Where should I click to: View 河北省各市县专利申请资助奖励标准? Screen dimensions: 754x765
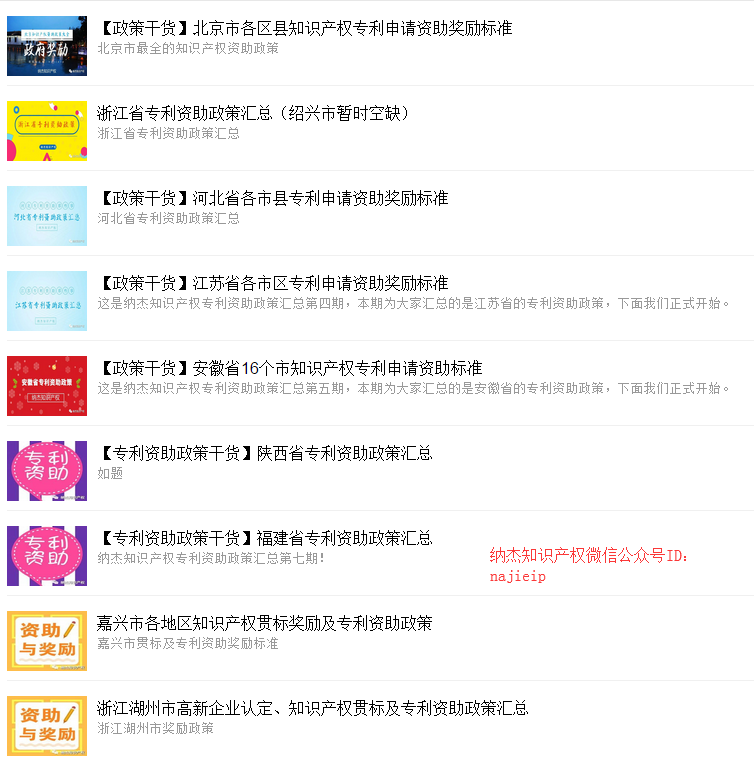tap(273, 198)
